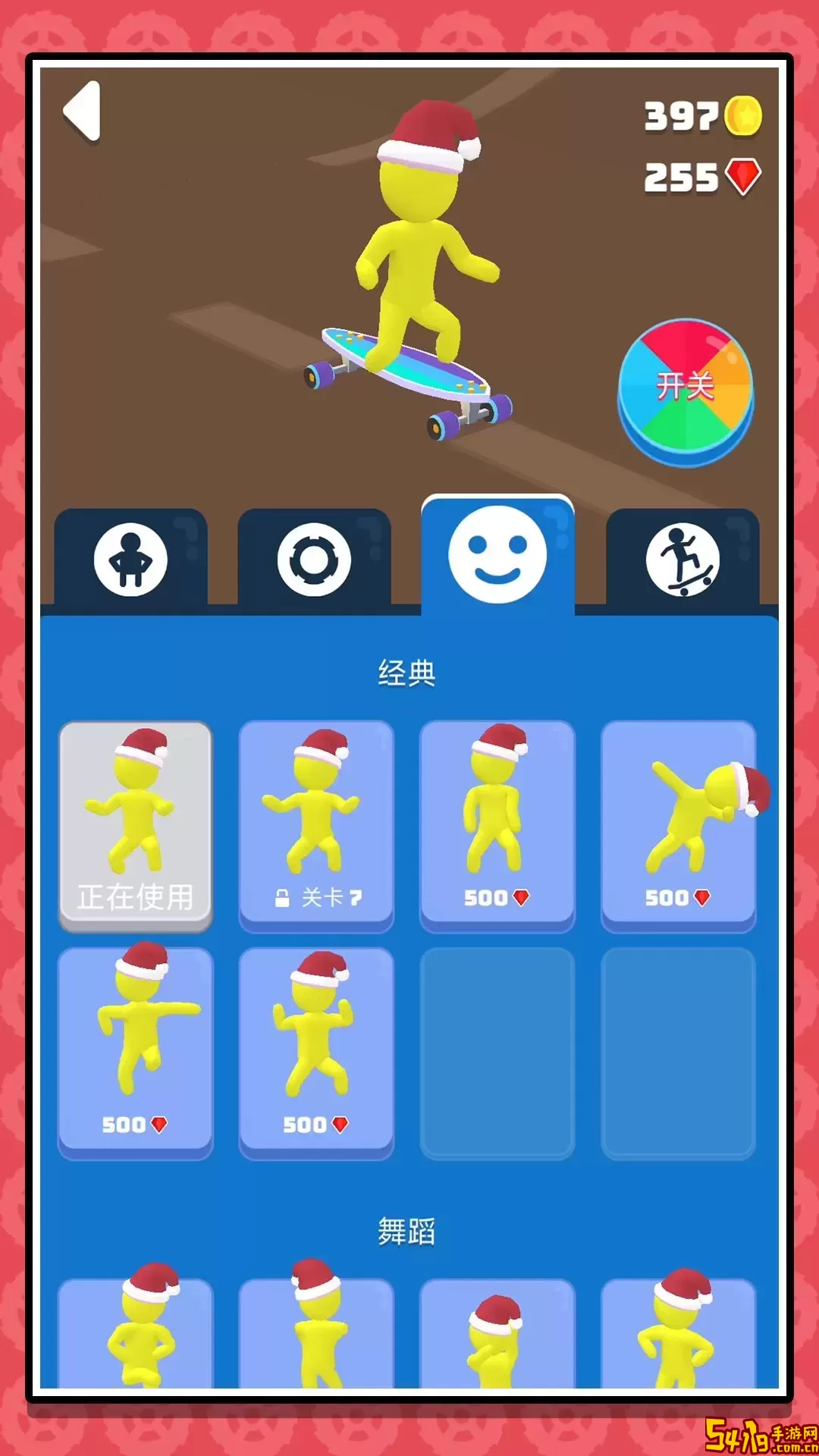Buy the standing pose for 500 gems
This screenshot has width=819, height=1456.
tap(497, 825)
